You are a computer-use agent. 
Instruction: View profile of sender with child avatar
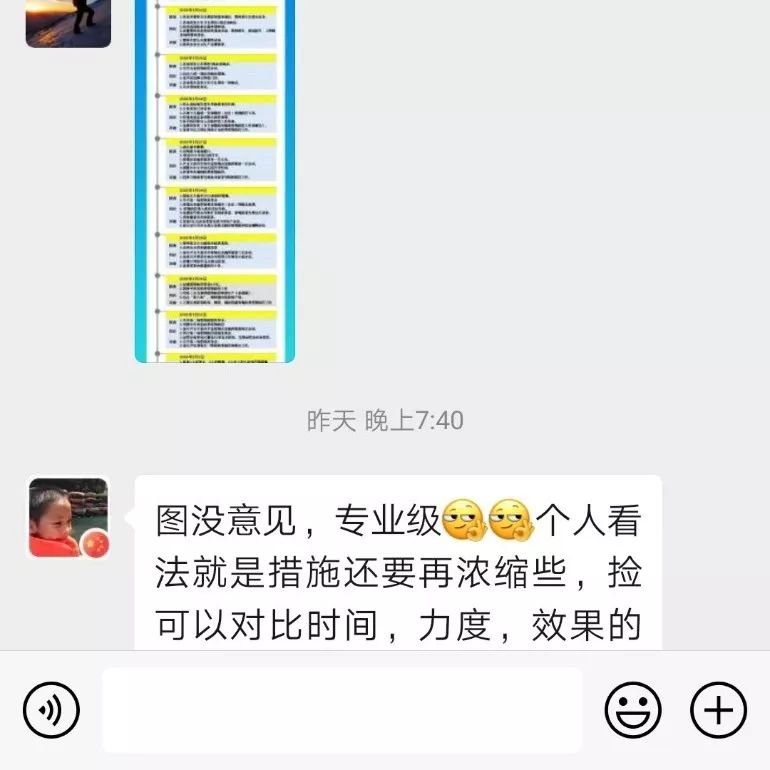click(x=68, y=517)
